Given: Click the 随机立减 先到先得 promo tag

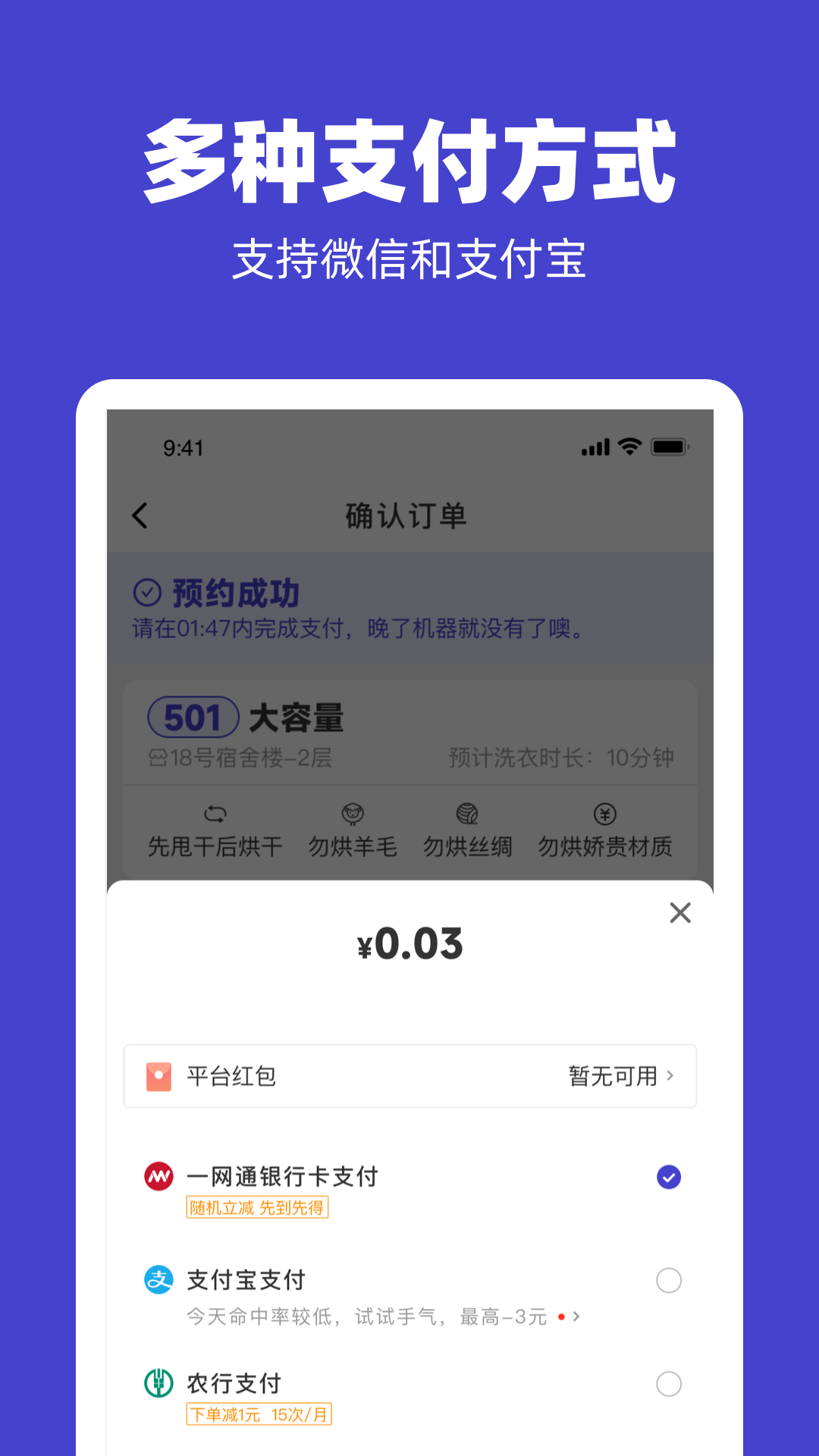Looking at the screenshot, I should click(x=258, y=1207).
